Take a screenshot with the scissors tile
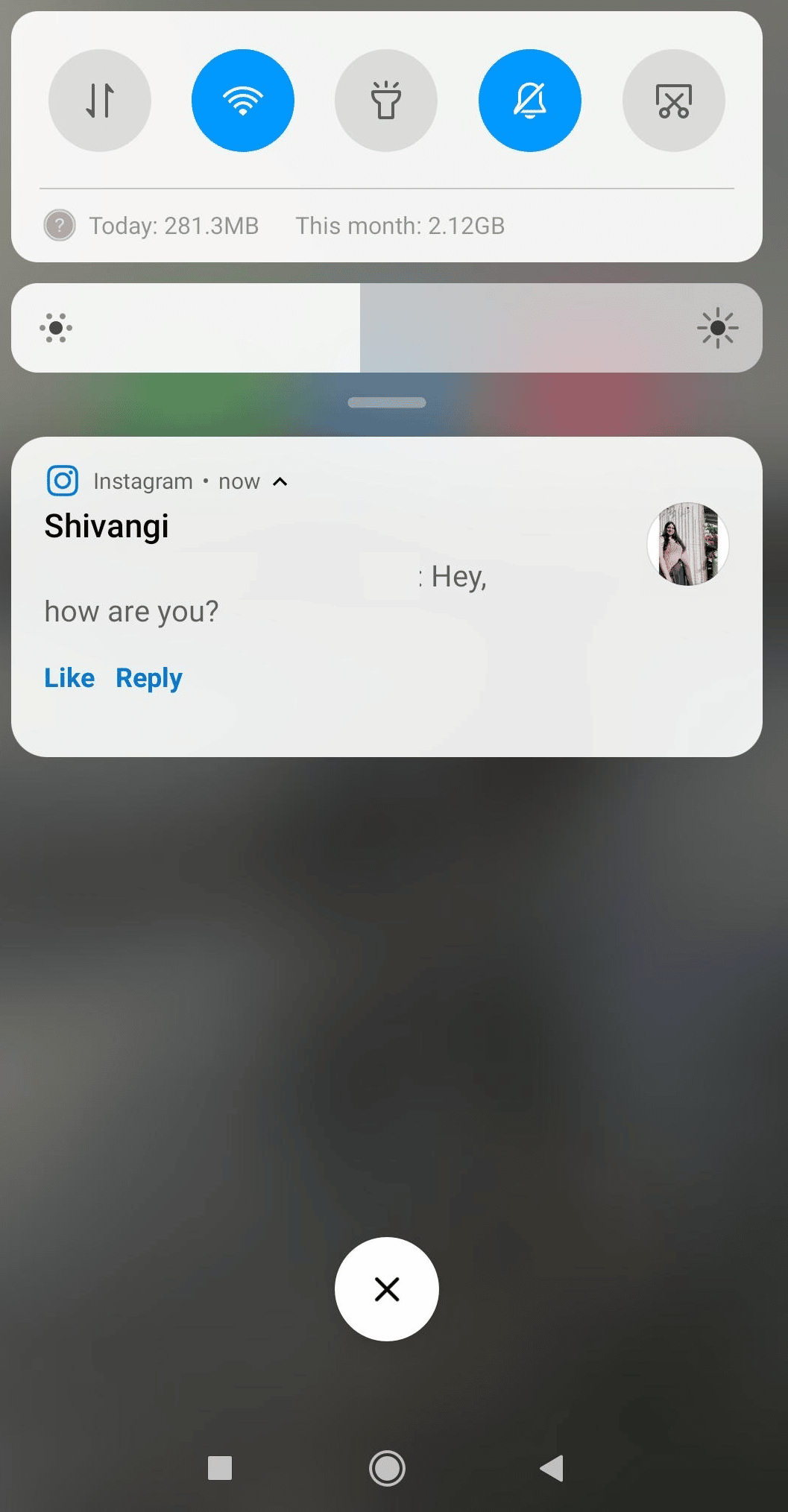Image resolution: width=788 pixels, height=1512 pixels. pyautogui.click(x=673, y=101)
